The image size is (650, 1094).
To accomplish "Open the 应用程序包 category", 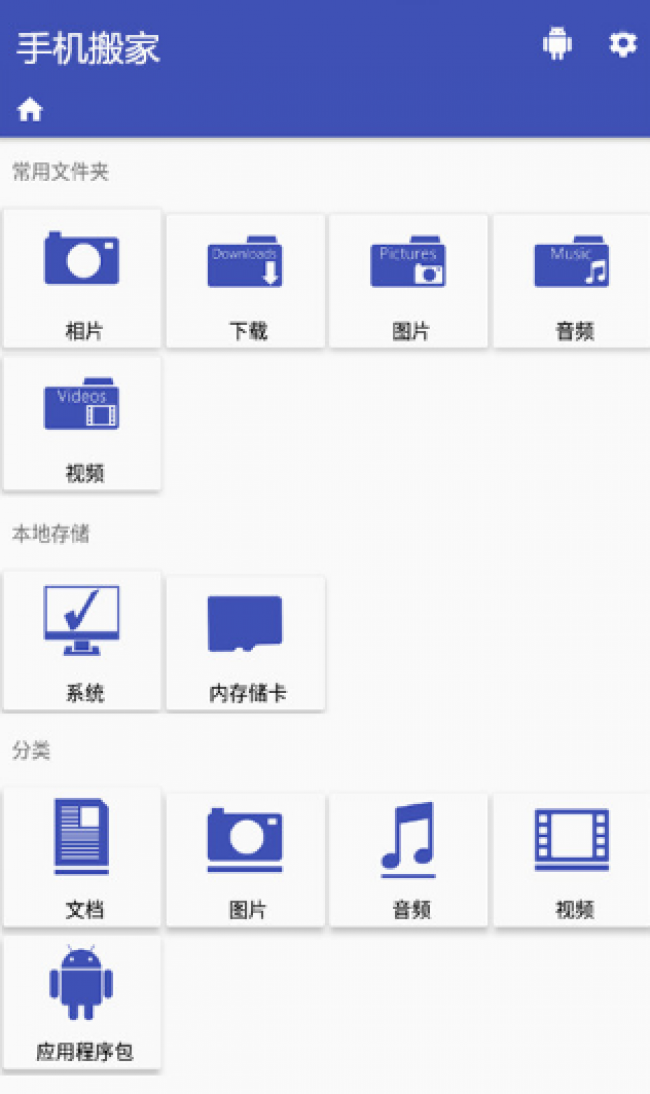I will pos(82,1003).
